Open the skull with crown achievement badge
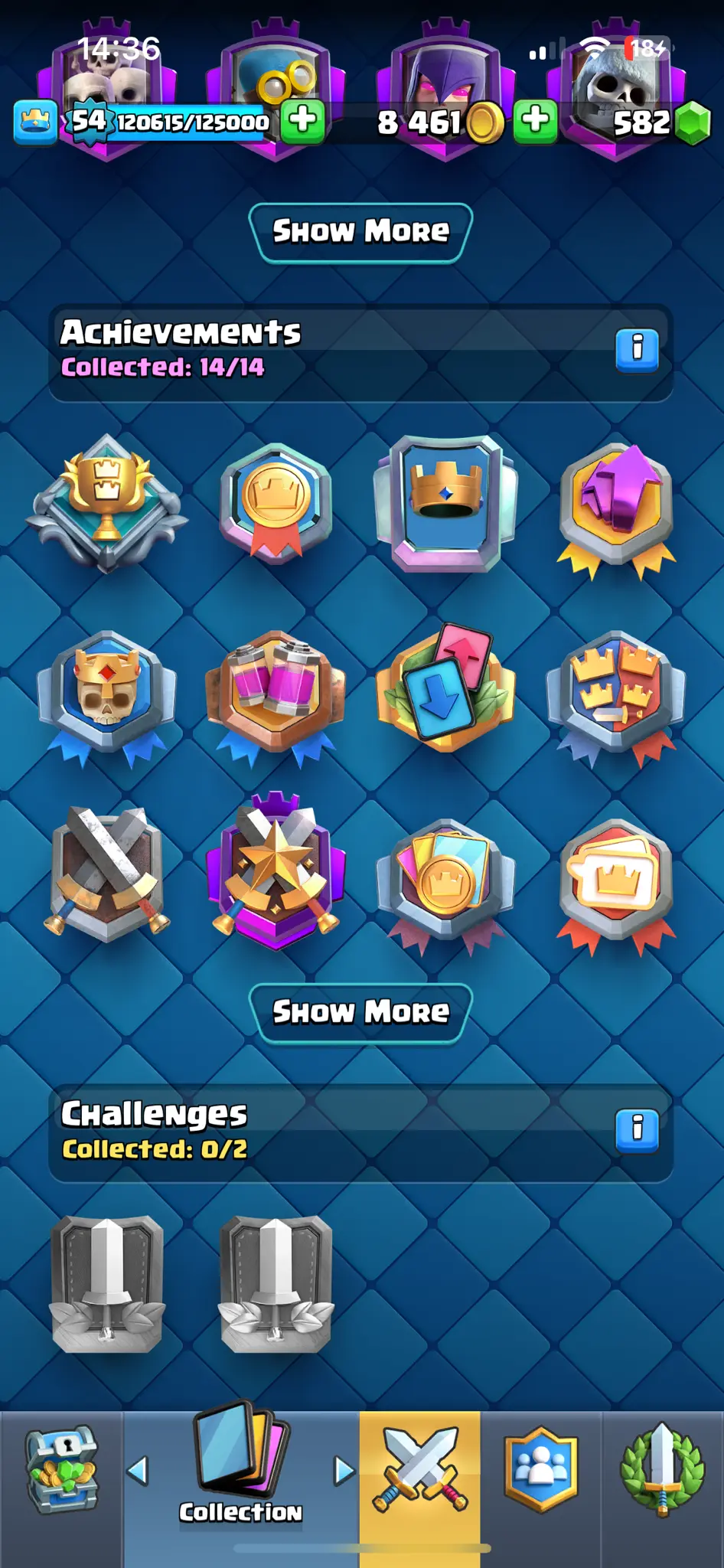The width and height of the screenshot is (724, 1568). click(x=107, y=694)
